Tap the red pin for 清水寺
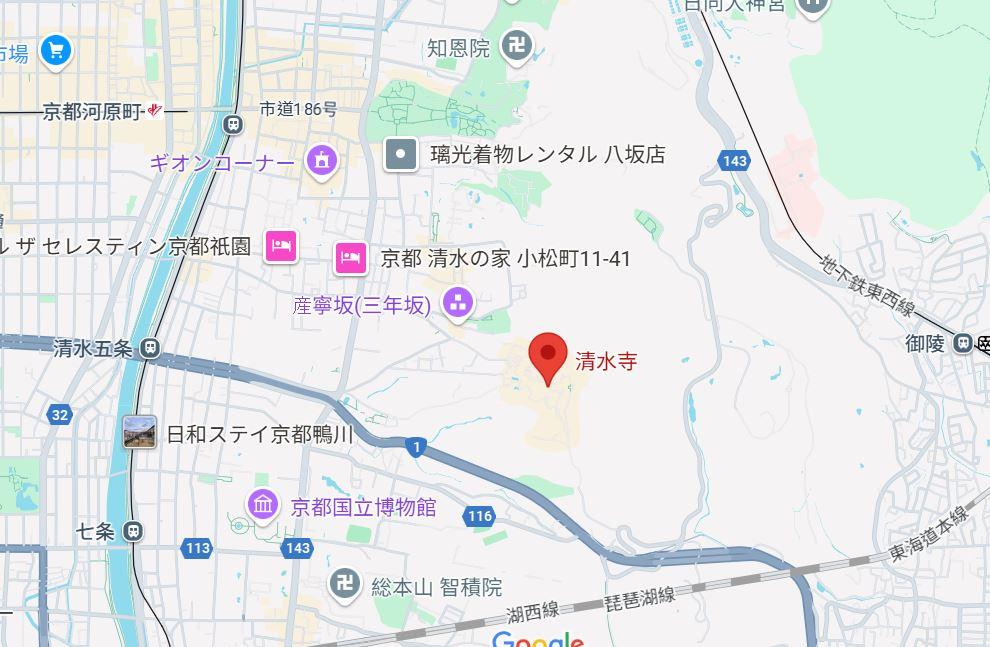Screen dimensions: 990x647 548,356
